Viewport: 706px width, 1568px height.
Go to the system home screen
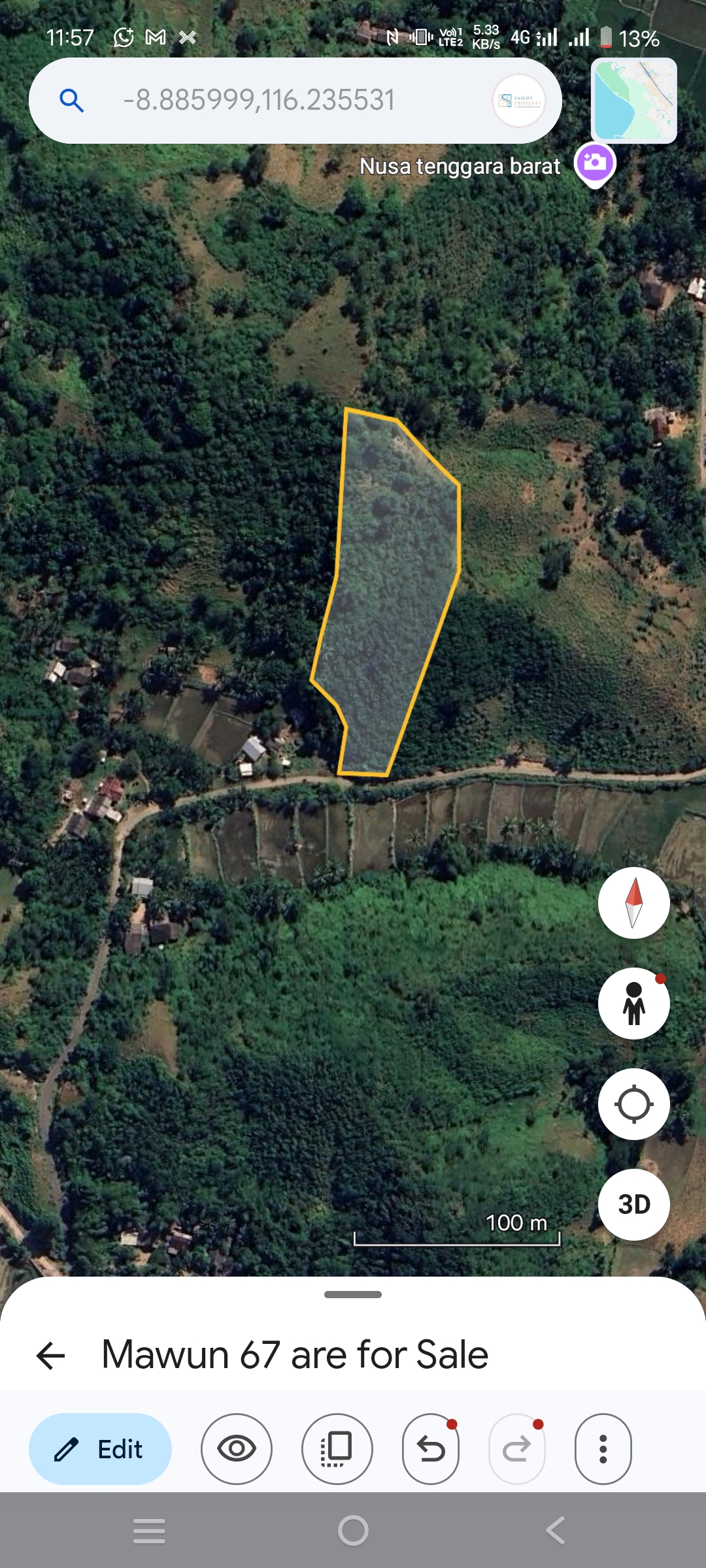(x=353, y=1530)
